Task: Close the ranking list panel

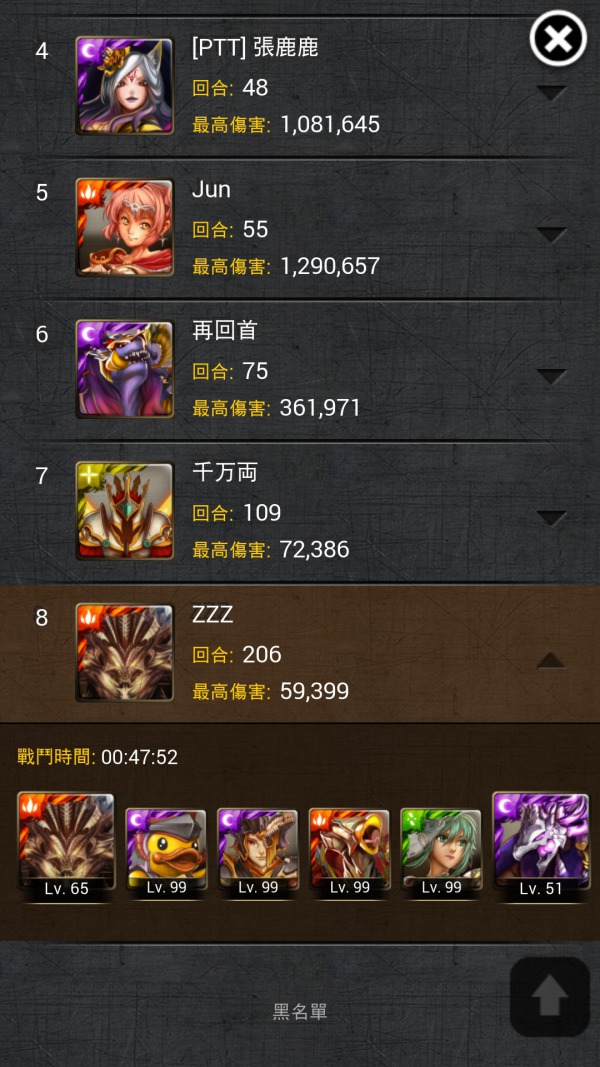Action: pos(558,39)
